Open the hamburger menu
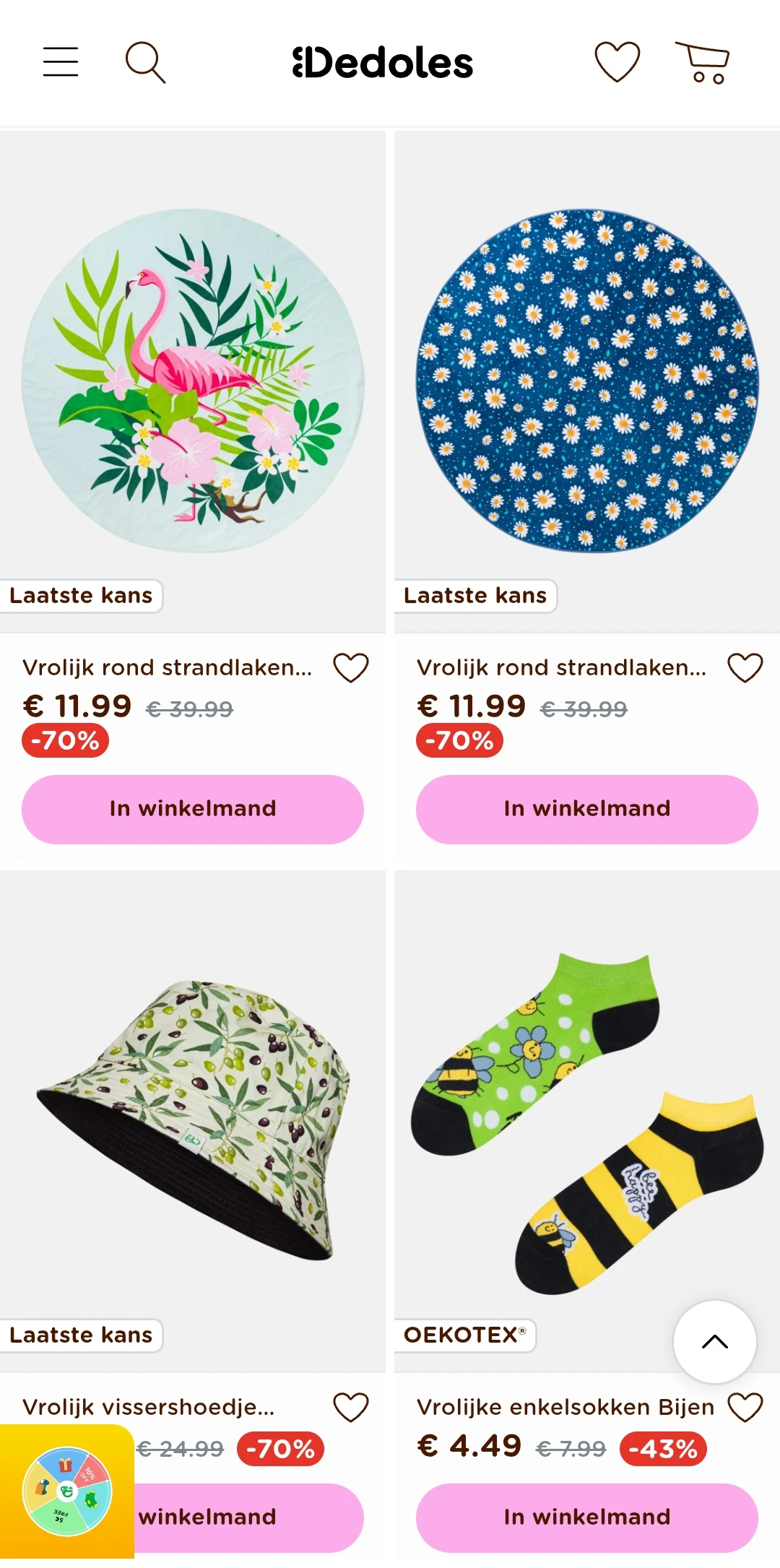Screen dimensions: 780x1568 [x=61, y=62]
